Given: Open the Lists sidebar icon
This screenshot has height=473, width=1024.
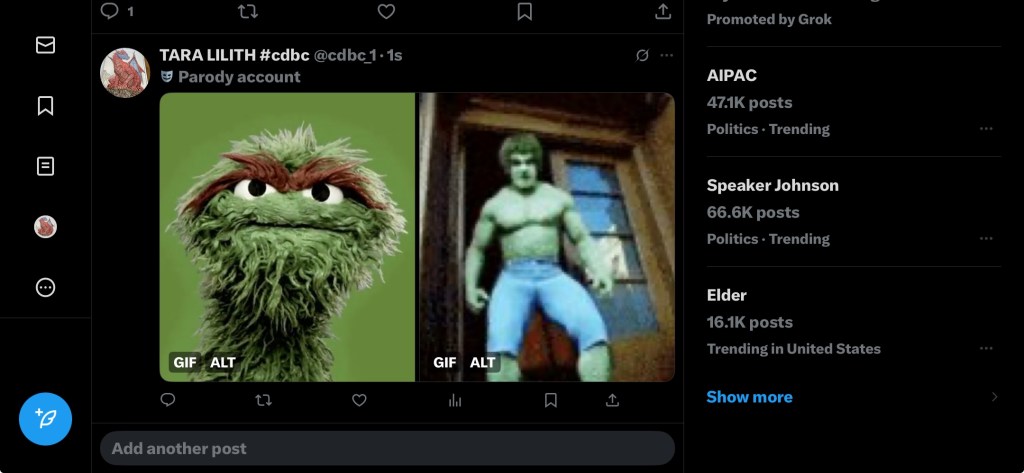Looking at the screenshot, I should [45, 166].
